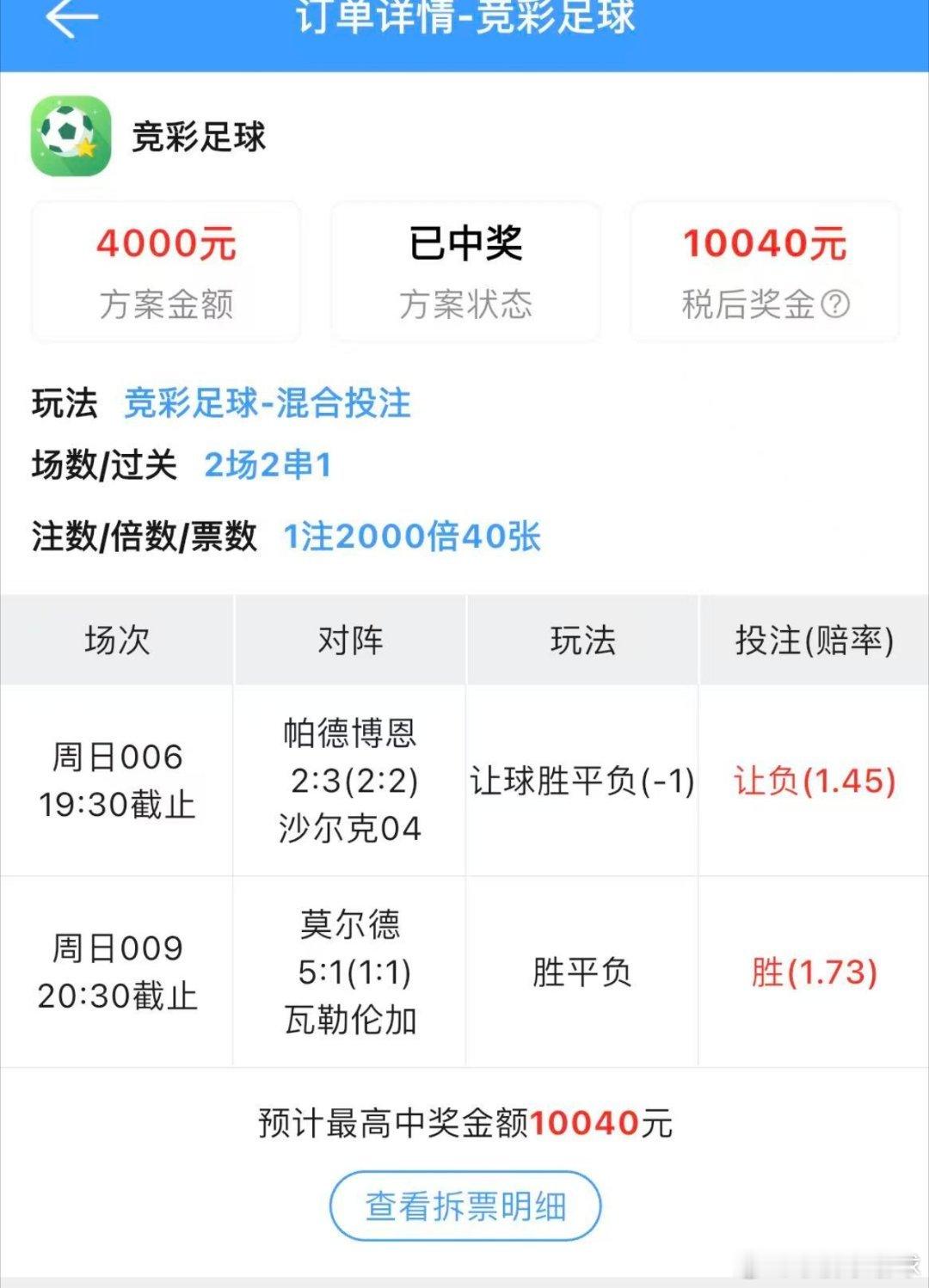This screenshot has height=1288, width=929.
Task: Open the 场次 column header
Action: (118, 639)
